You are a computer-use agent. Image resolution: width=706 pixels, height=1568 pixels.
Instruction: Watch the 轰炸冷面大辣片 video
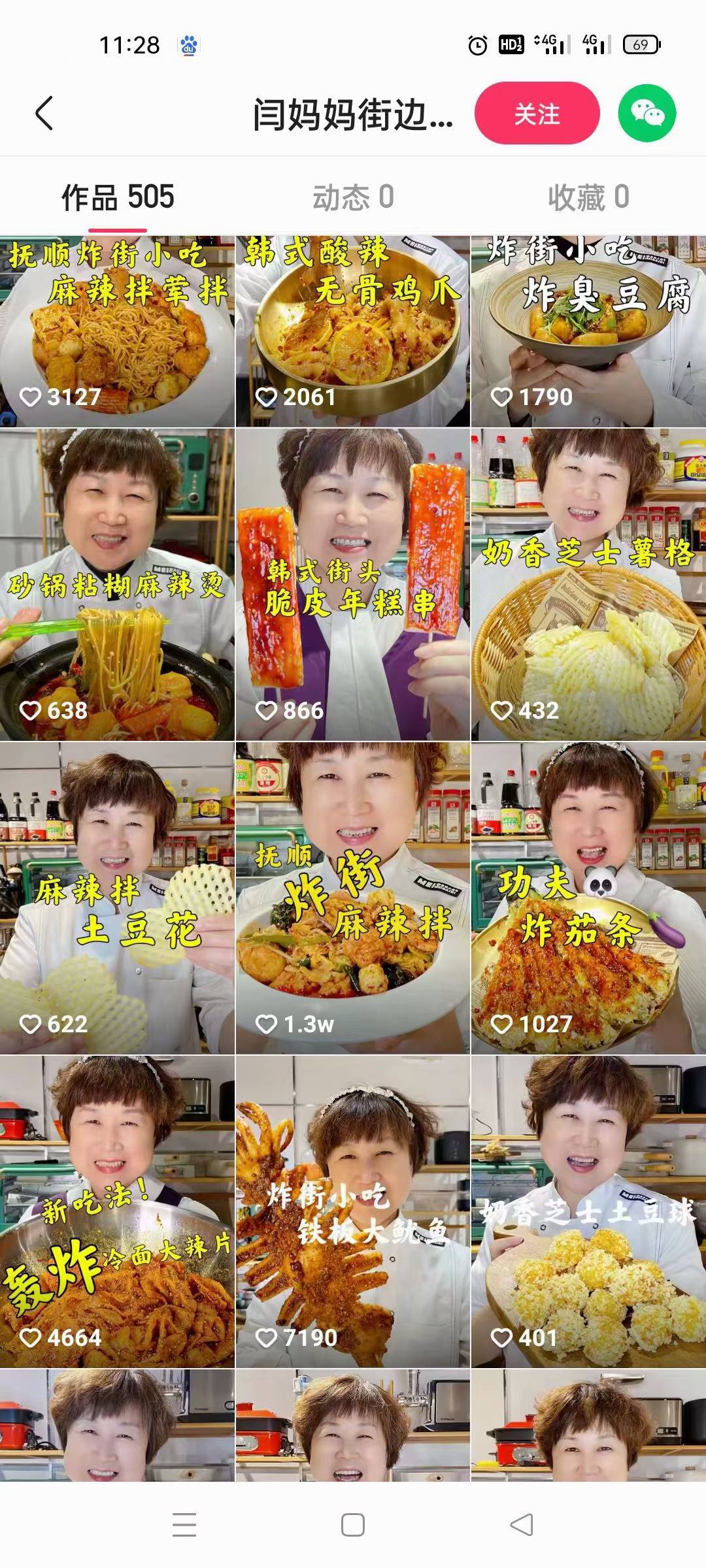tap(118, 1212)
